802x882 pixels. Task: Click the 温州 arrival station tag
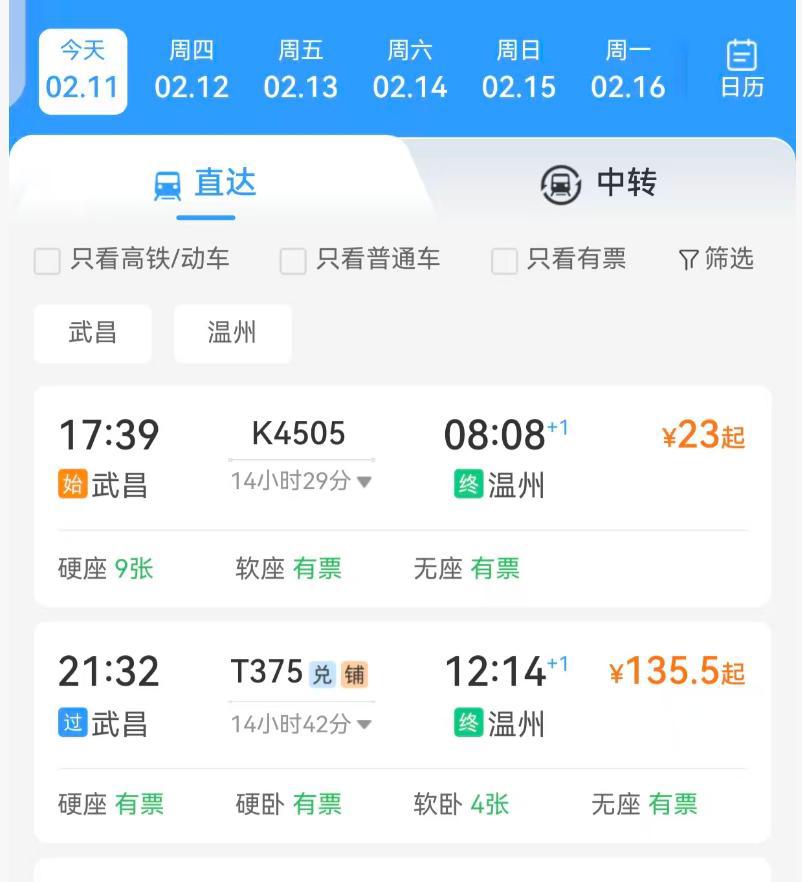(x=231, y=333)
